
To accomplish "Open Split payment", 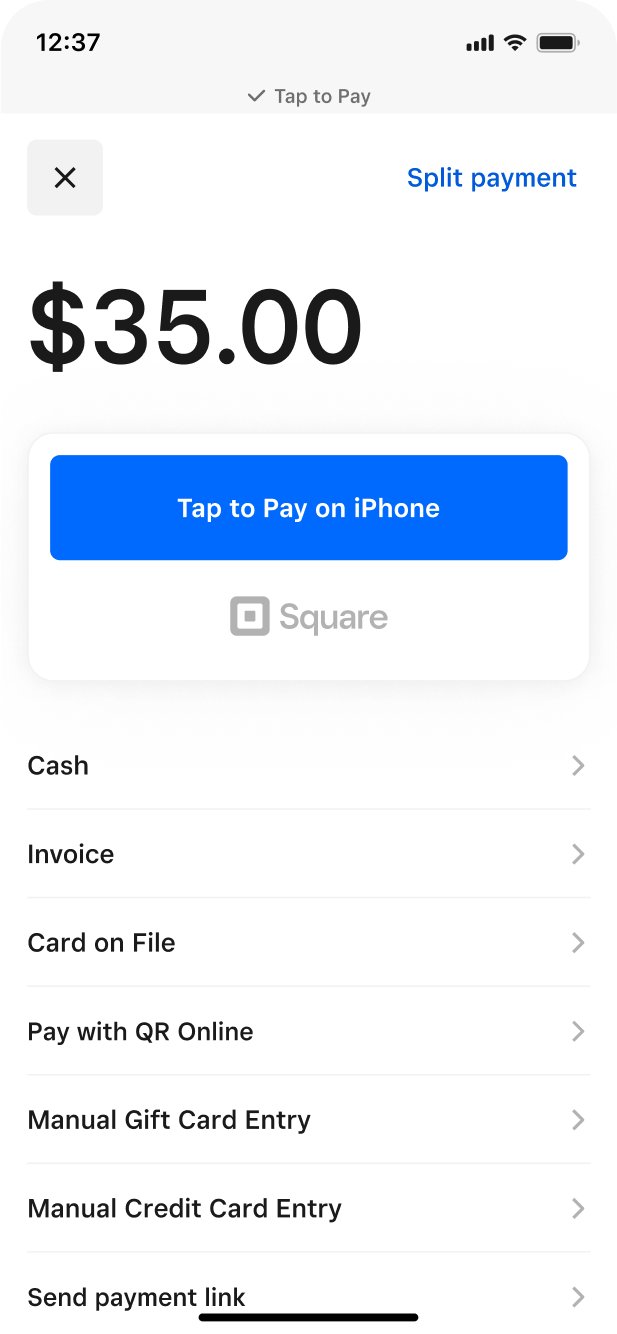I will [491, 178].
